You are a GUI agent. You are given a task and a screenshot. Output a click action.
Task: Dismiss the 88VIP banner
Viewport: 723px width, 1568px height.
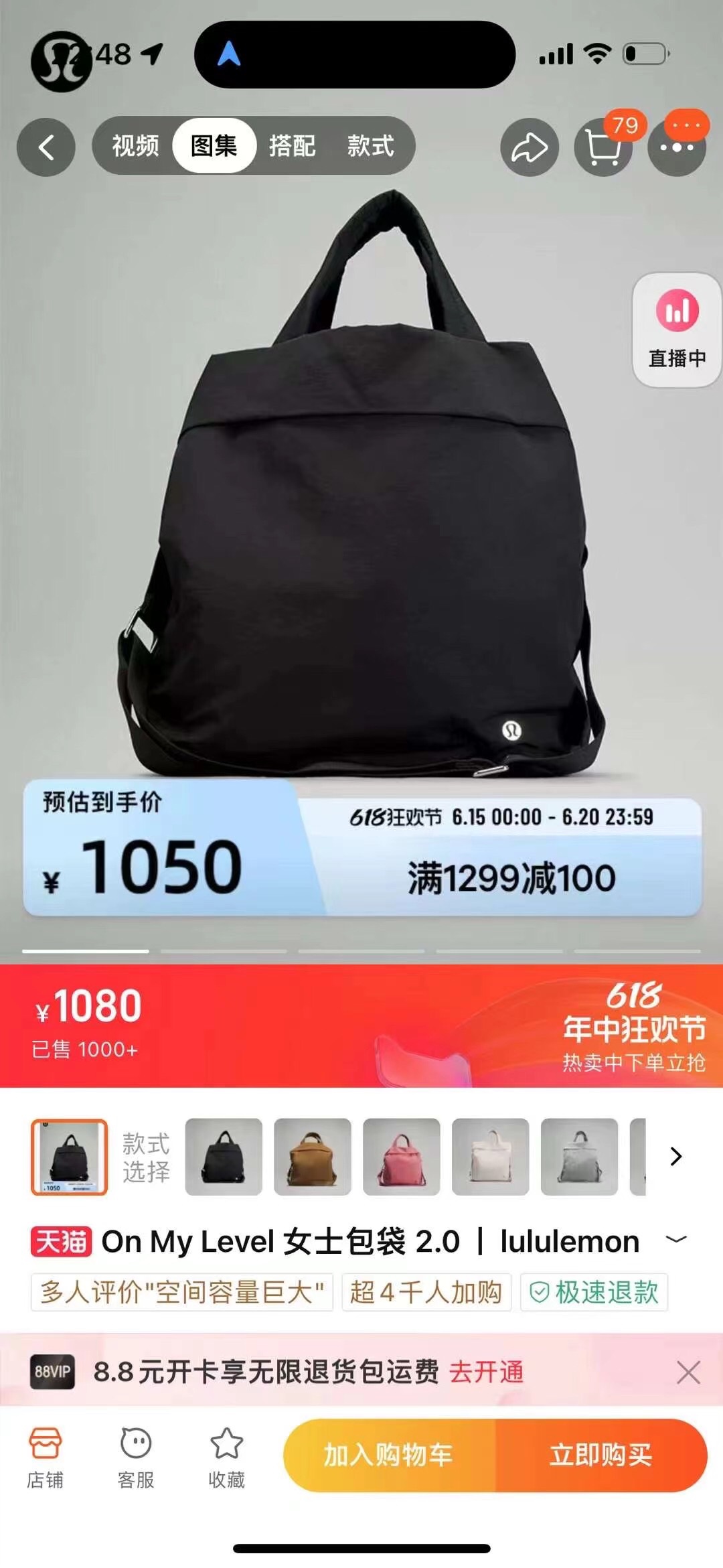coord(688,1372)
